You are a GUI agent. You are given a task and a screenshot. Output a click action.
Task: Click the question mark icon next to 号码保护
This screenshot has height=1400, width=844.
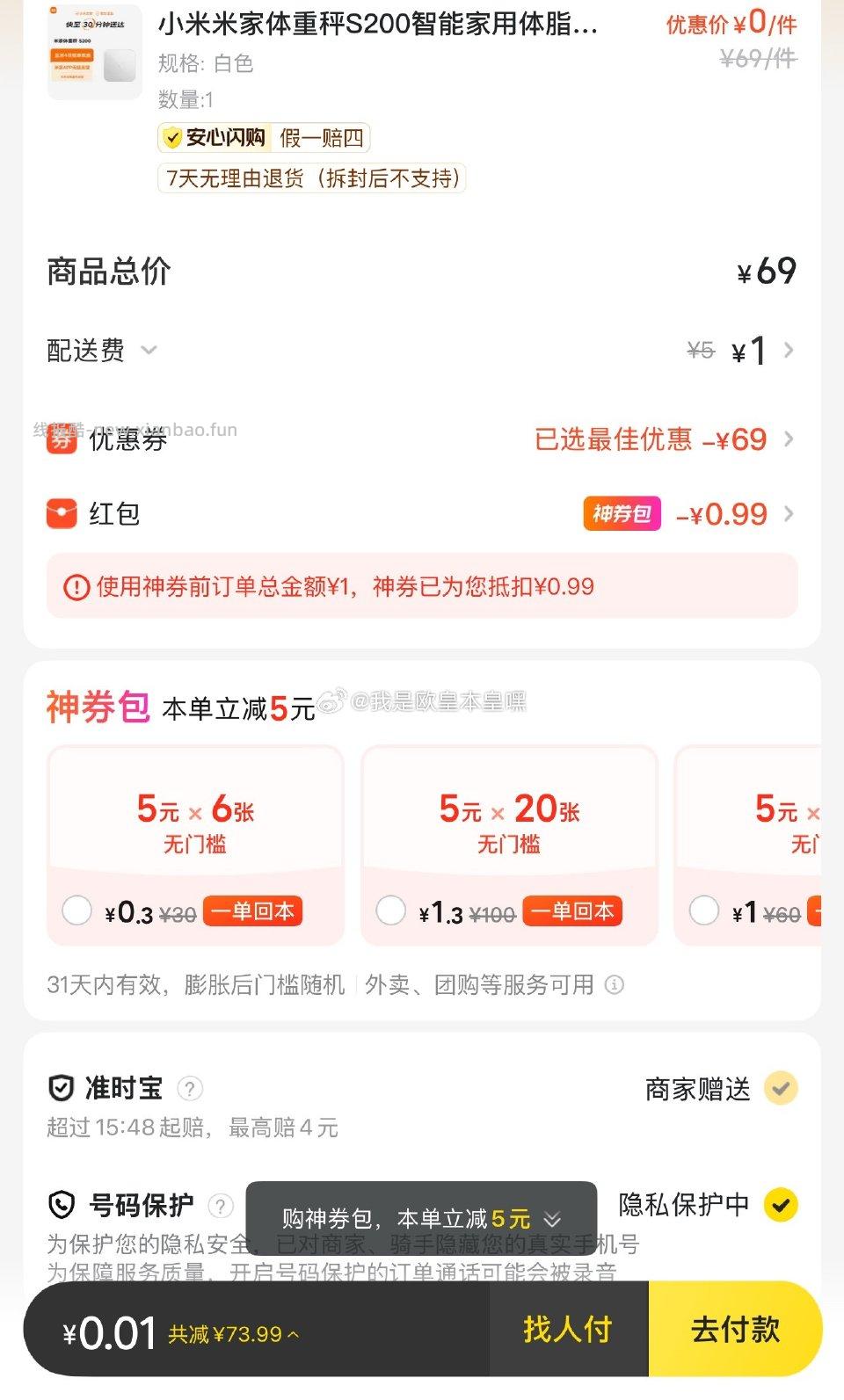click(x=219, y=1205)
